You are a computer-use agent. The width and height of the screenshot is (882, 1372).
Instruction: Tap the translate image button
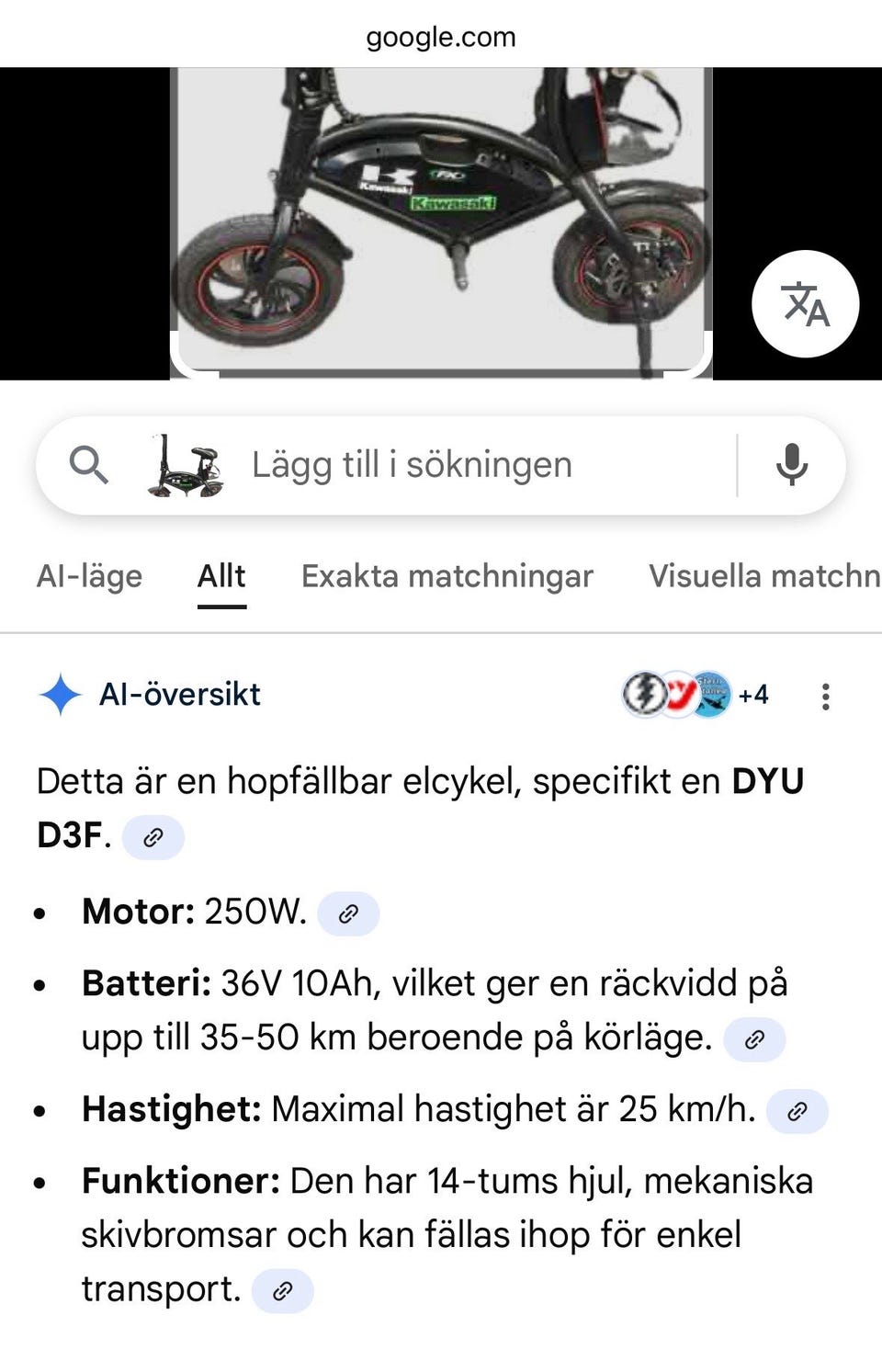(805, 304)
